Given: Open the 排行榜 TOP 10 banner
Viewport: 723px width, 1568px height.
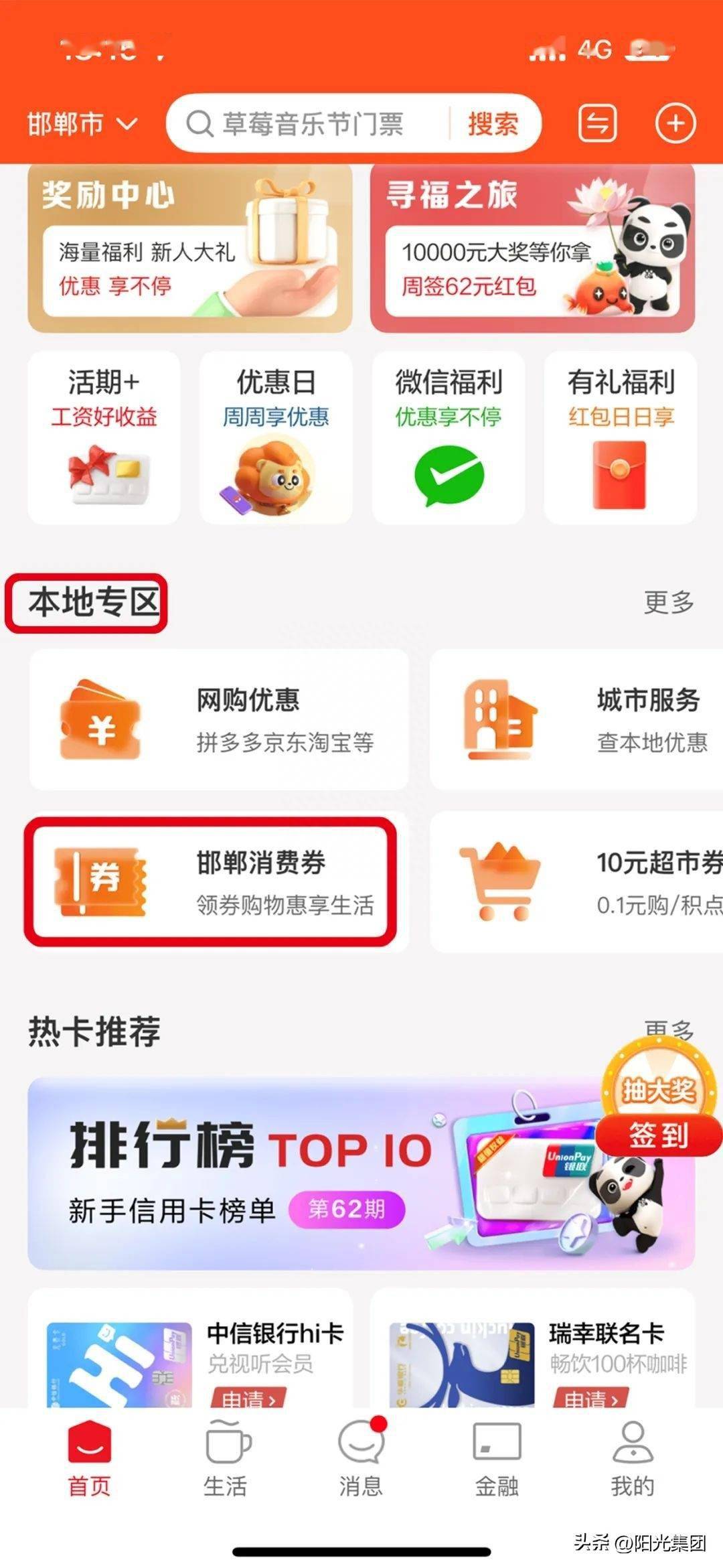Looking at the screenshot, I should coord(308,1173).
